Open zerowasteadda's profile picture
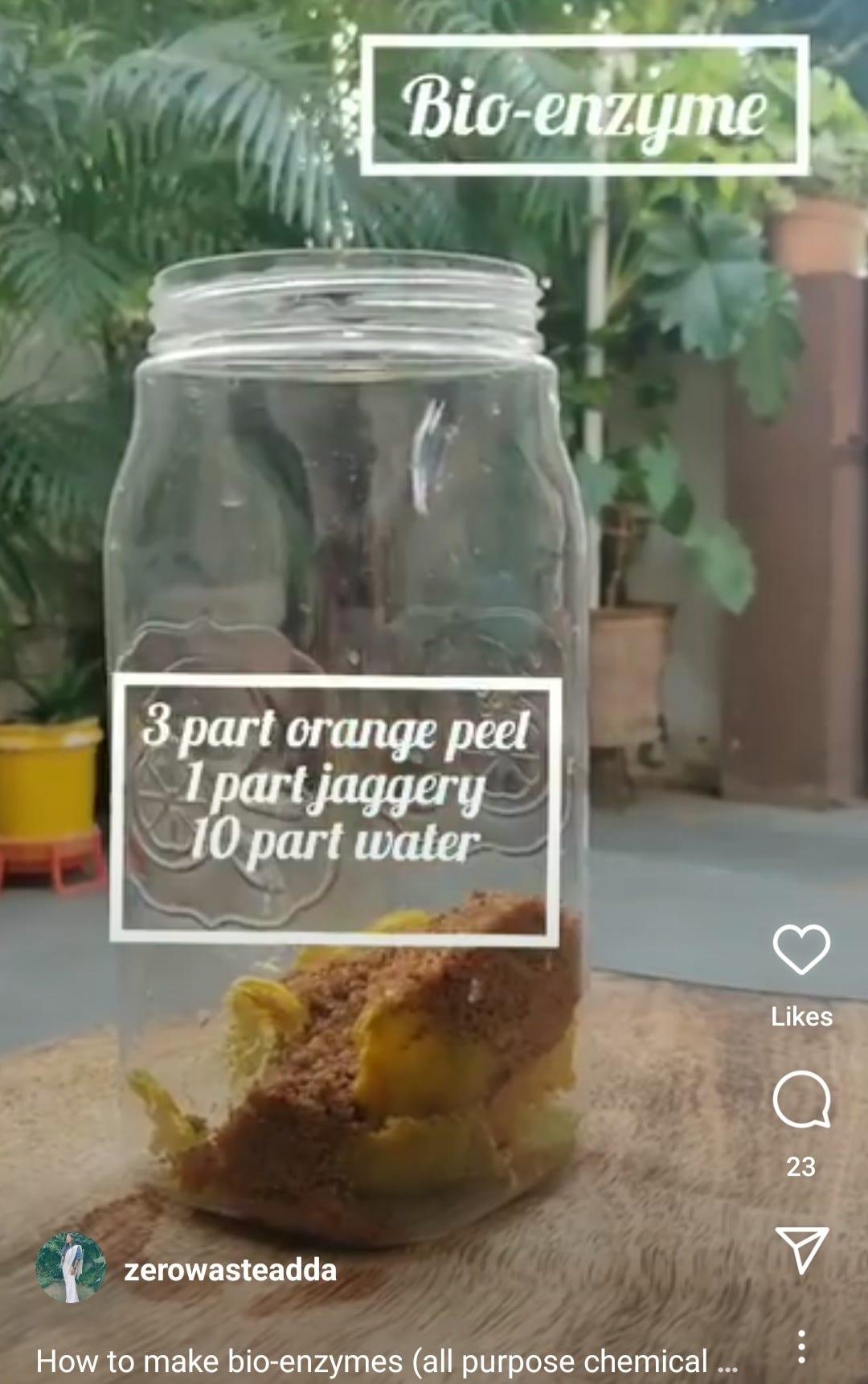This screenshot has height=1384, width=868. click(71, 1267)
